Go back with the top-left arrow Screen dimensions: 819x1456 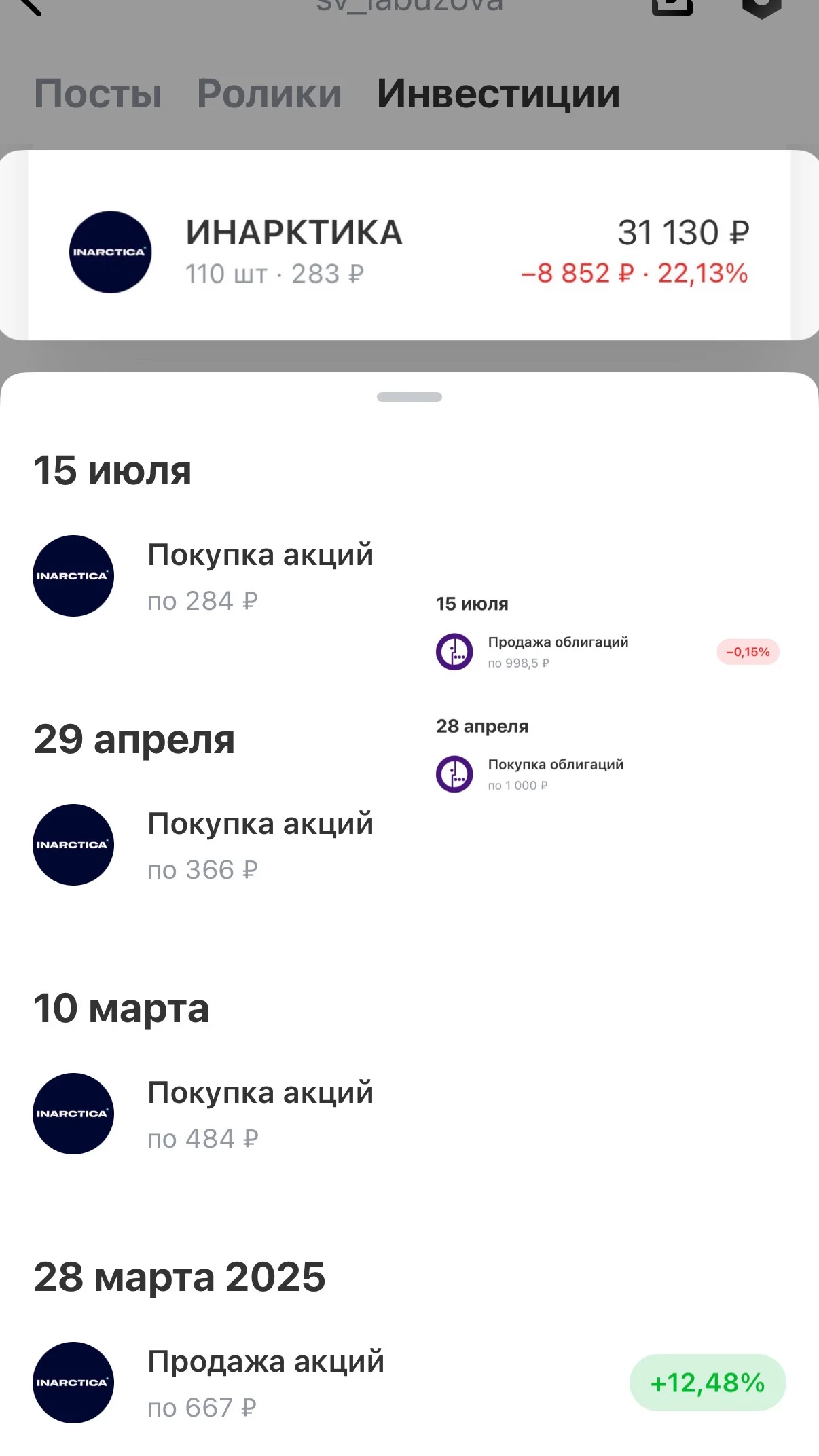coord(30,5)
